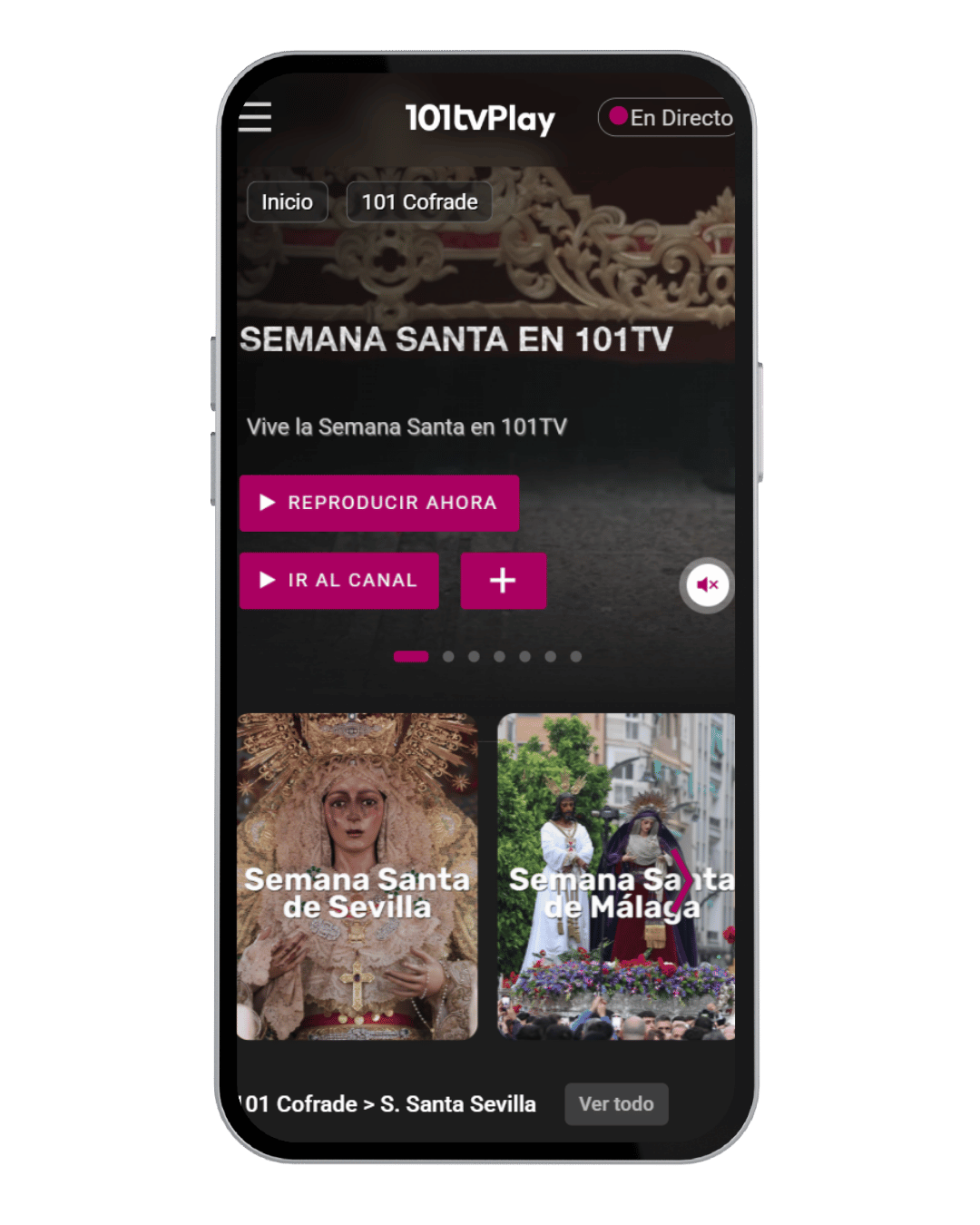This screenshot has width=980, height=1225.
Task: Show next tiles with the right arrow
Action: [682, 878]
